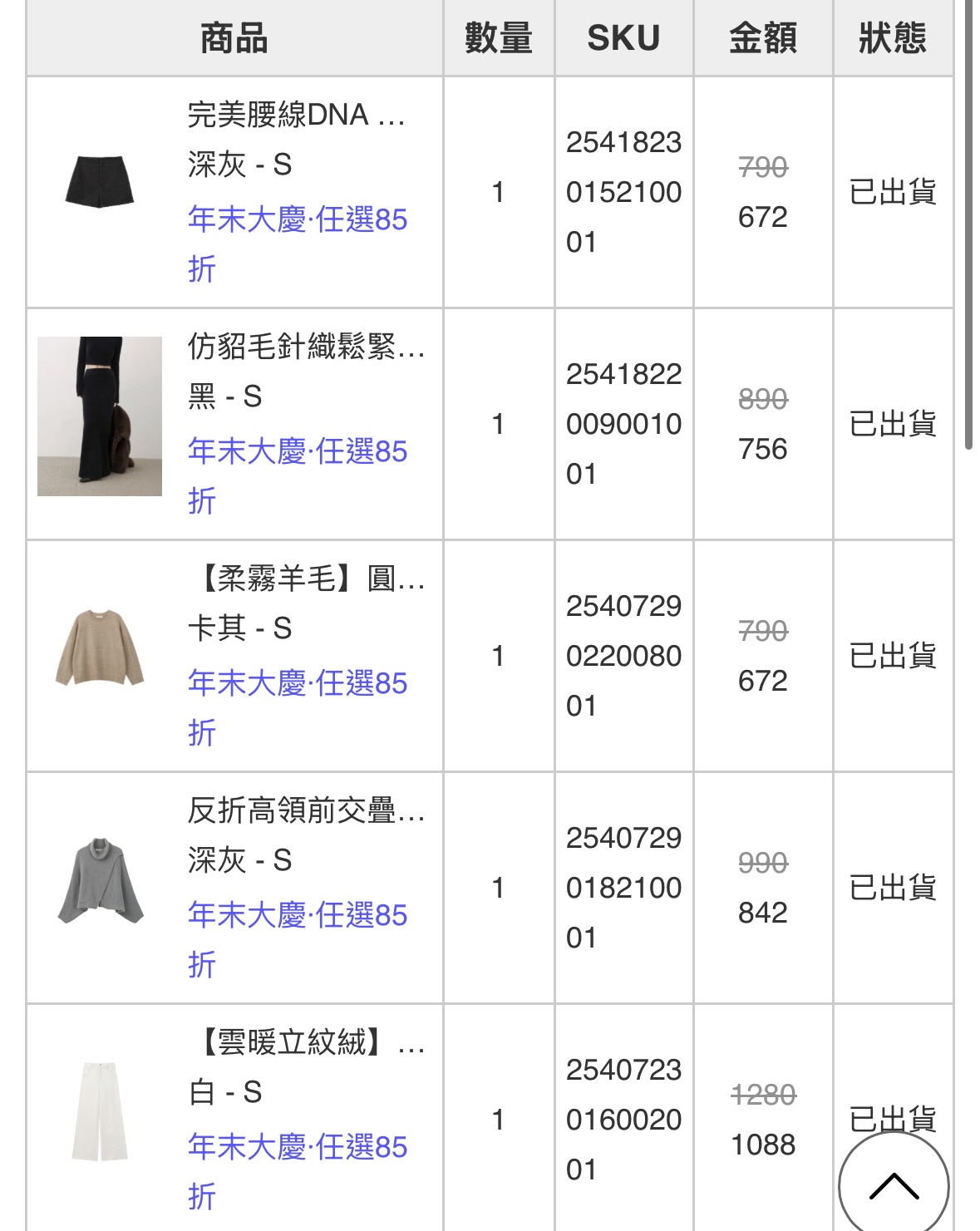The height and width of the screenshot is (1231, 980).
Task: Open 年末大慶 promo link under 仿貂毛針織 skirt
Action: tap(297, 452)
